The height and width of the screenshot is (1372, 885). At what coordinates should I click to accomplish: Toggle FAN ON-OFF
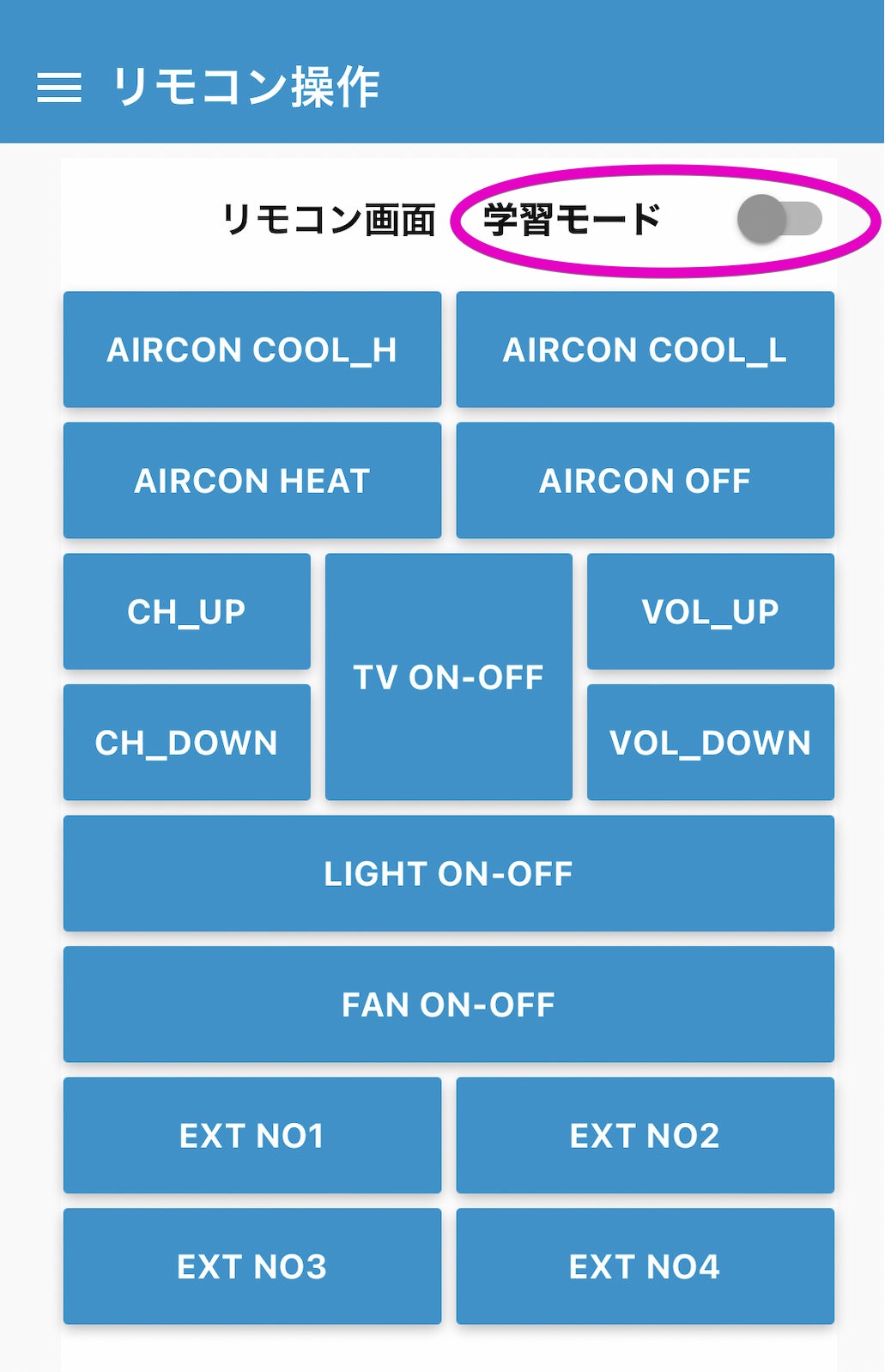coord(448,1005)
